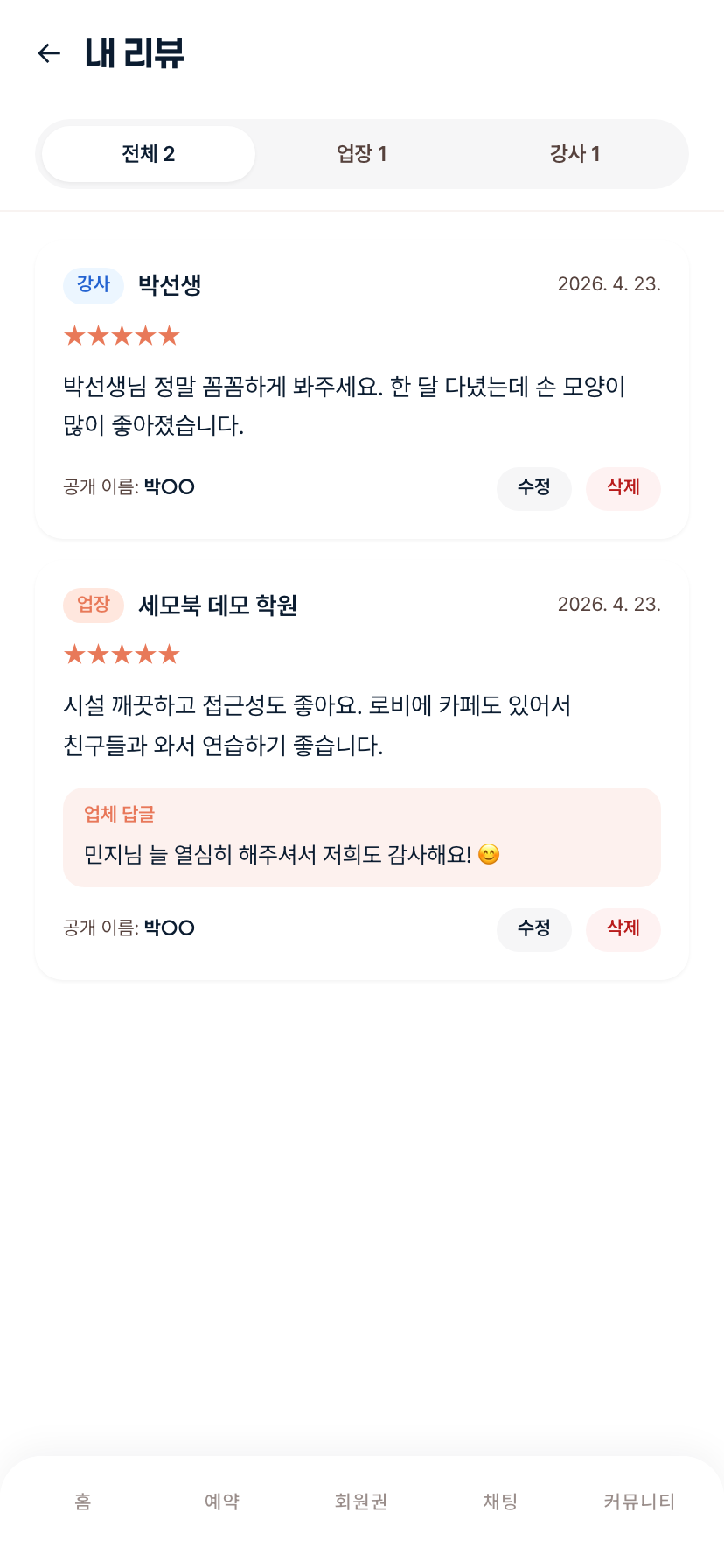The image size is (724, 1568).
Task: Switch to the 강사 1 tab
Action: pyautogui.click(x=574, y=154)
